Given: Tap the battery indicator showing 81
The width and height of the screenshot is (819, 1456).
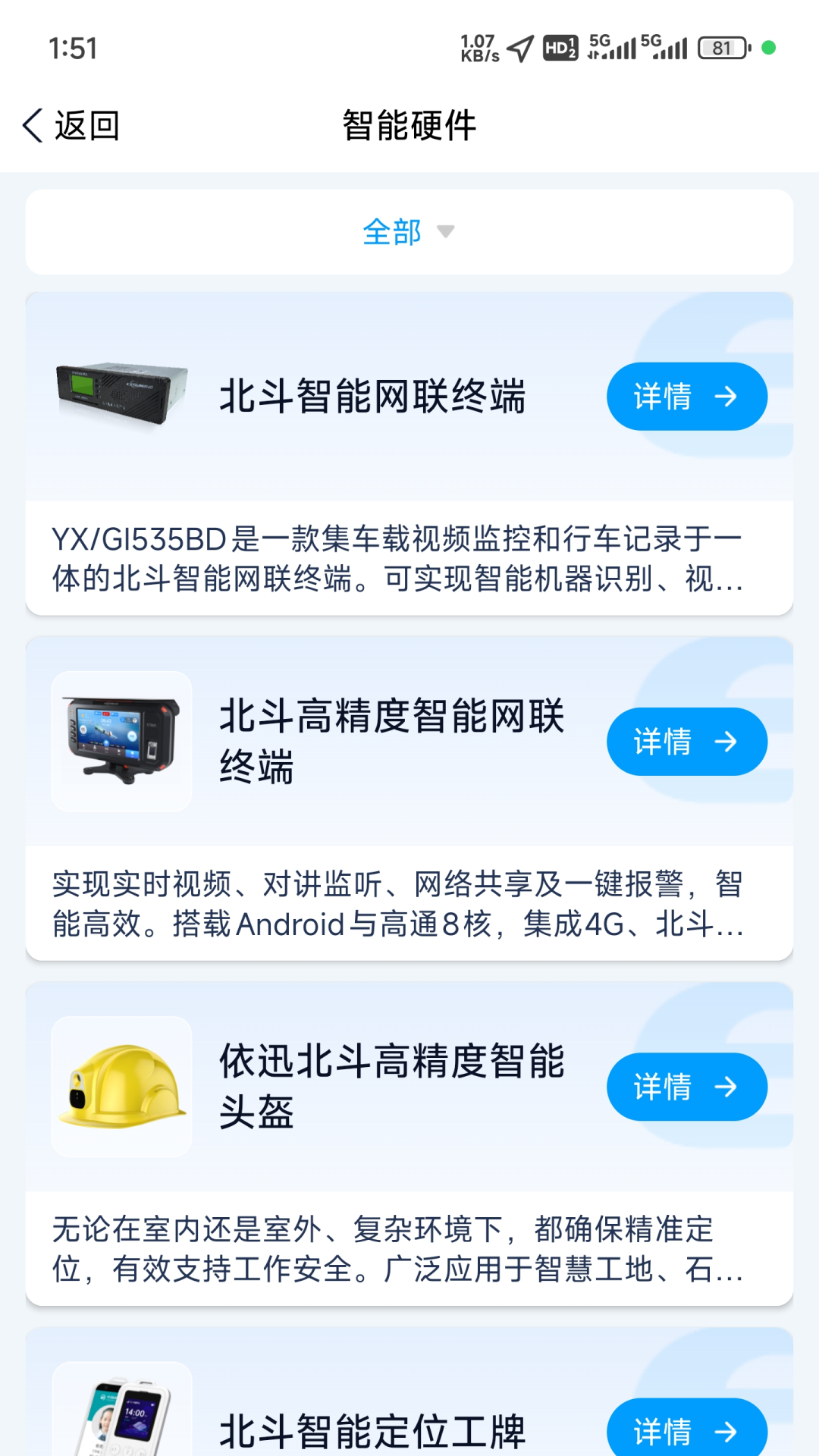Looking at the screenshot, I should (720, 47).
